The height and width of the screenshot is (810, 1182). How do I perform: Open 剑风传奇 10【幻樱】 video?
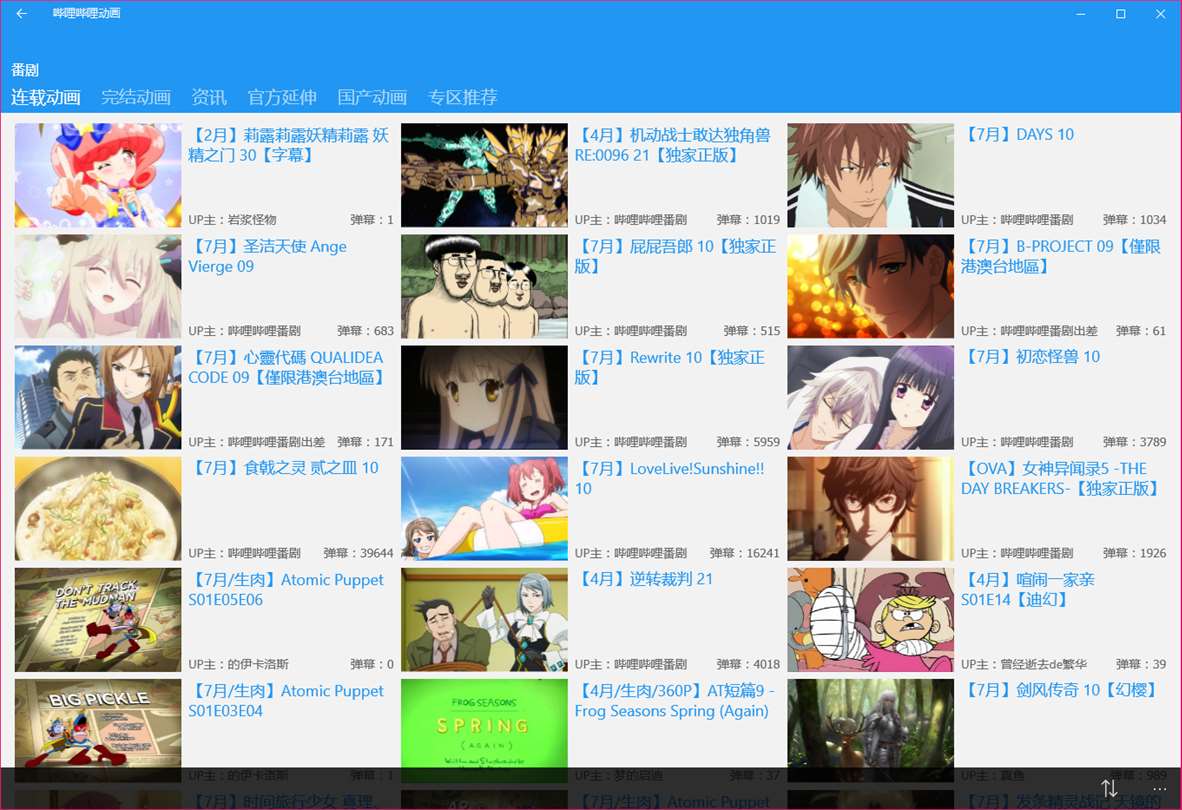[1059, 690]
